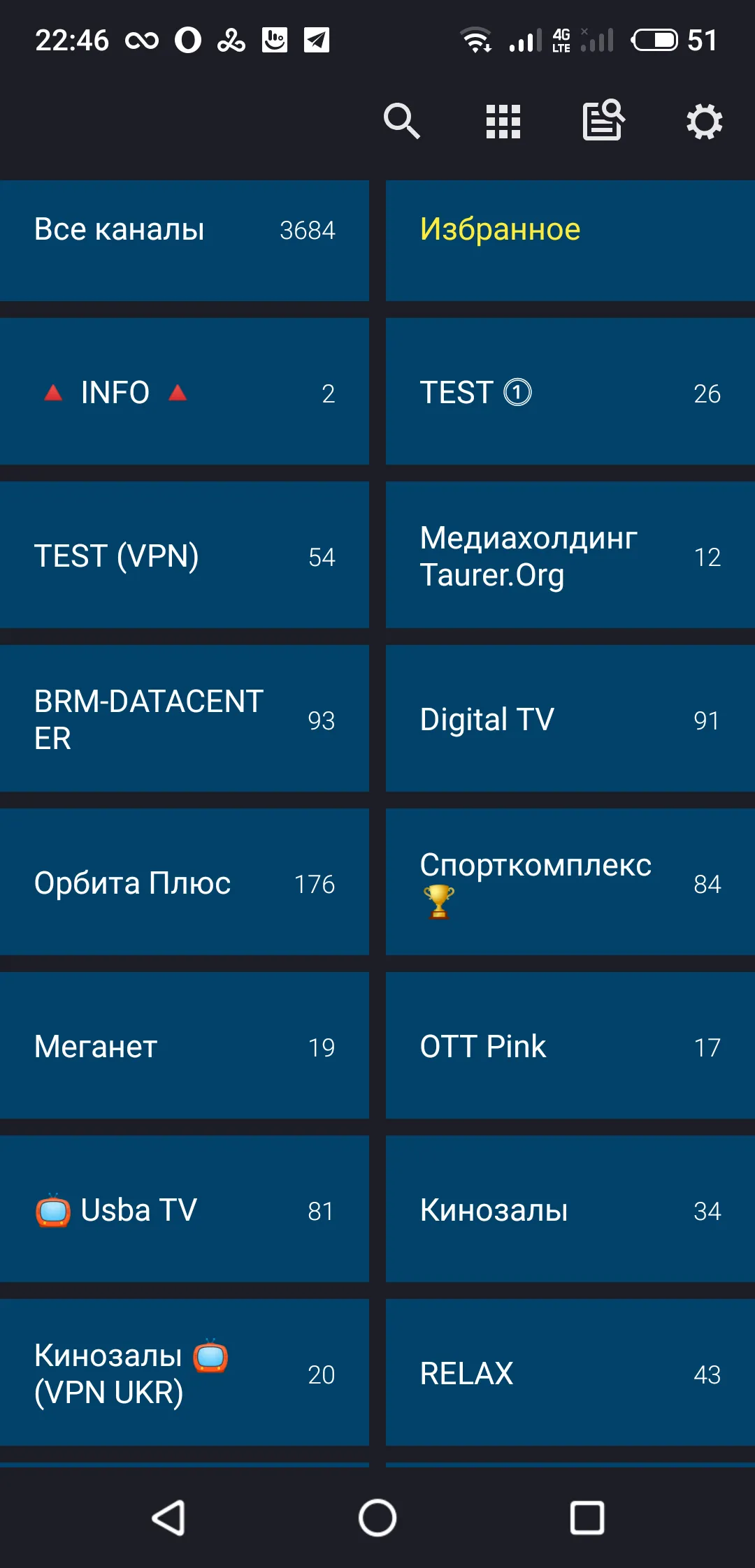Open TEST (VPN) channels
The height and width of the screenshot is (1568, 755).
(x=185, y=555)
